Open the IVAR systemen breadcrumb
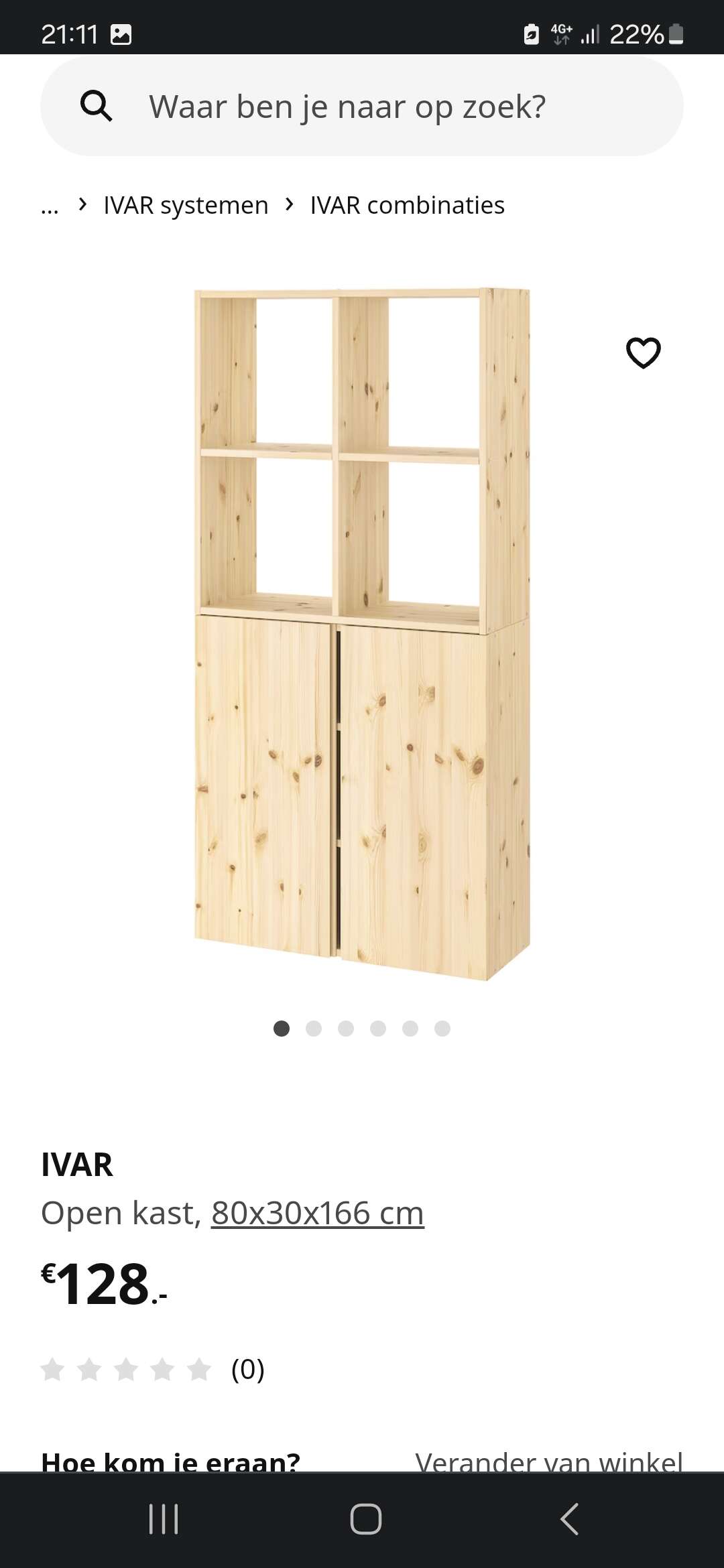The width and height of the screenshot is (724, 1568). pos(186,205)
